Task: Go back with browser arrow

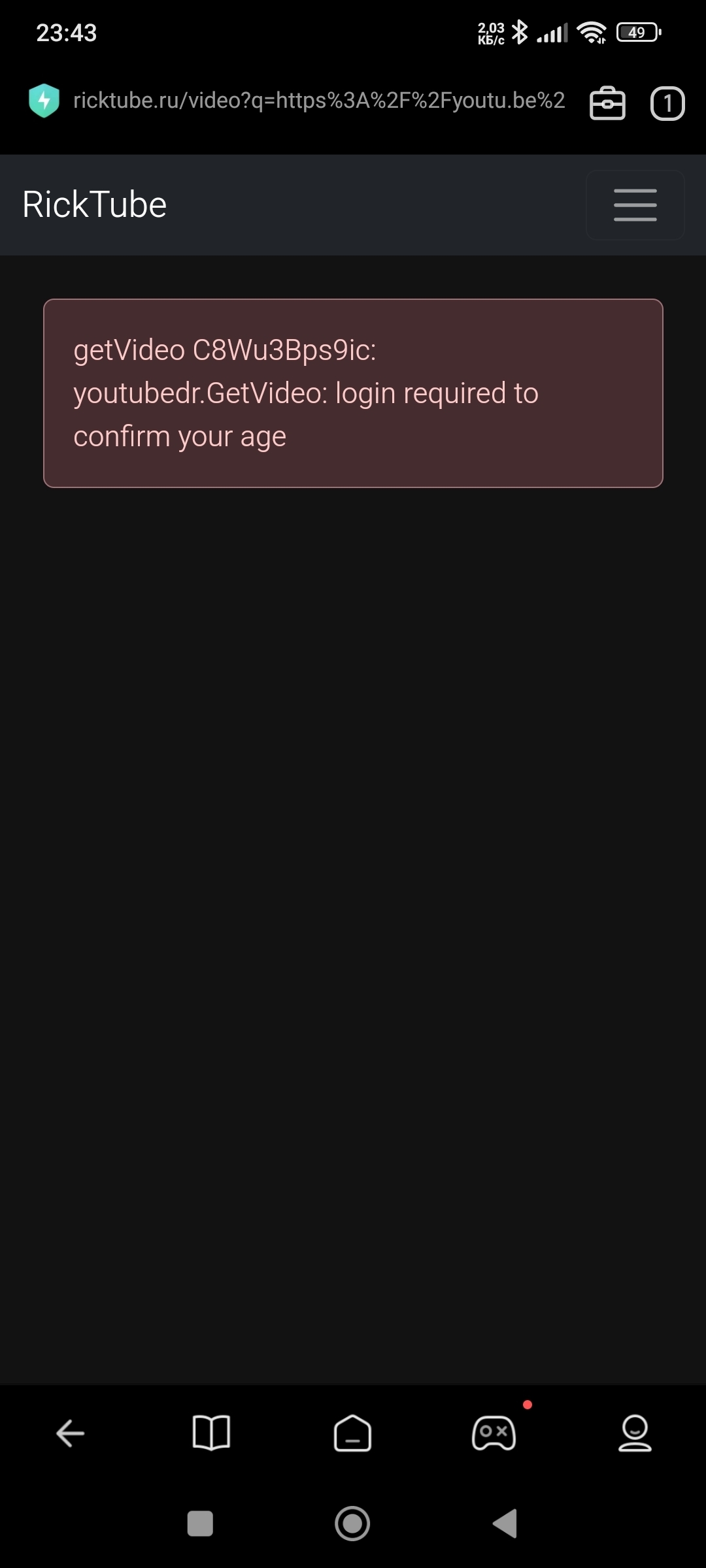Action: pyautogui.click(x=71, y=1433)
